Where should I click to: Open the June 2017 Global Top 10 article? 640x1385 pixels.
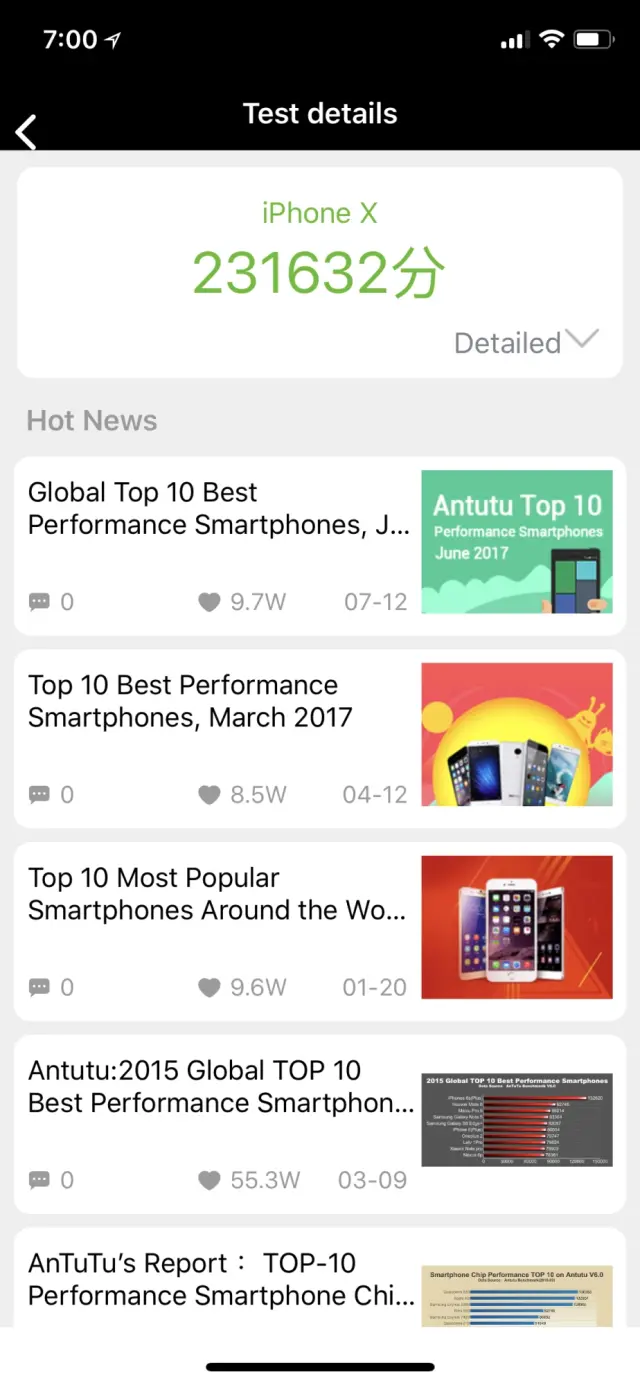219,509
